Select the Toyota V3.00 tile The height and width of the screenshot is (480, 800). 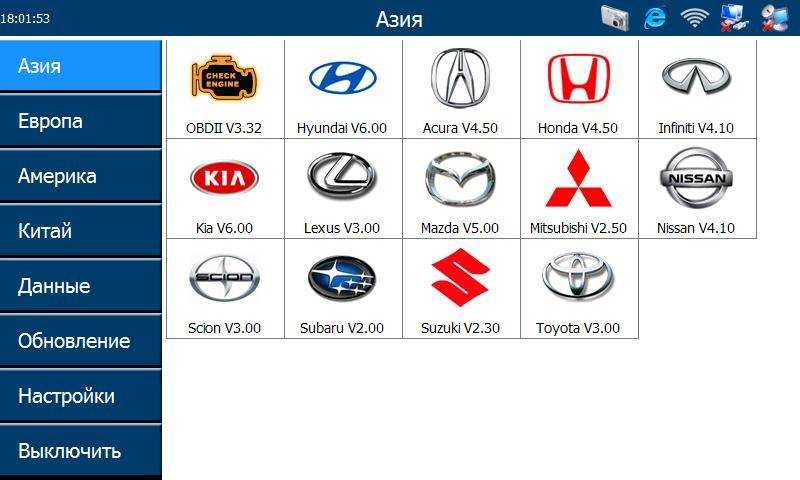[x=578, y=288]
